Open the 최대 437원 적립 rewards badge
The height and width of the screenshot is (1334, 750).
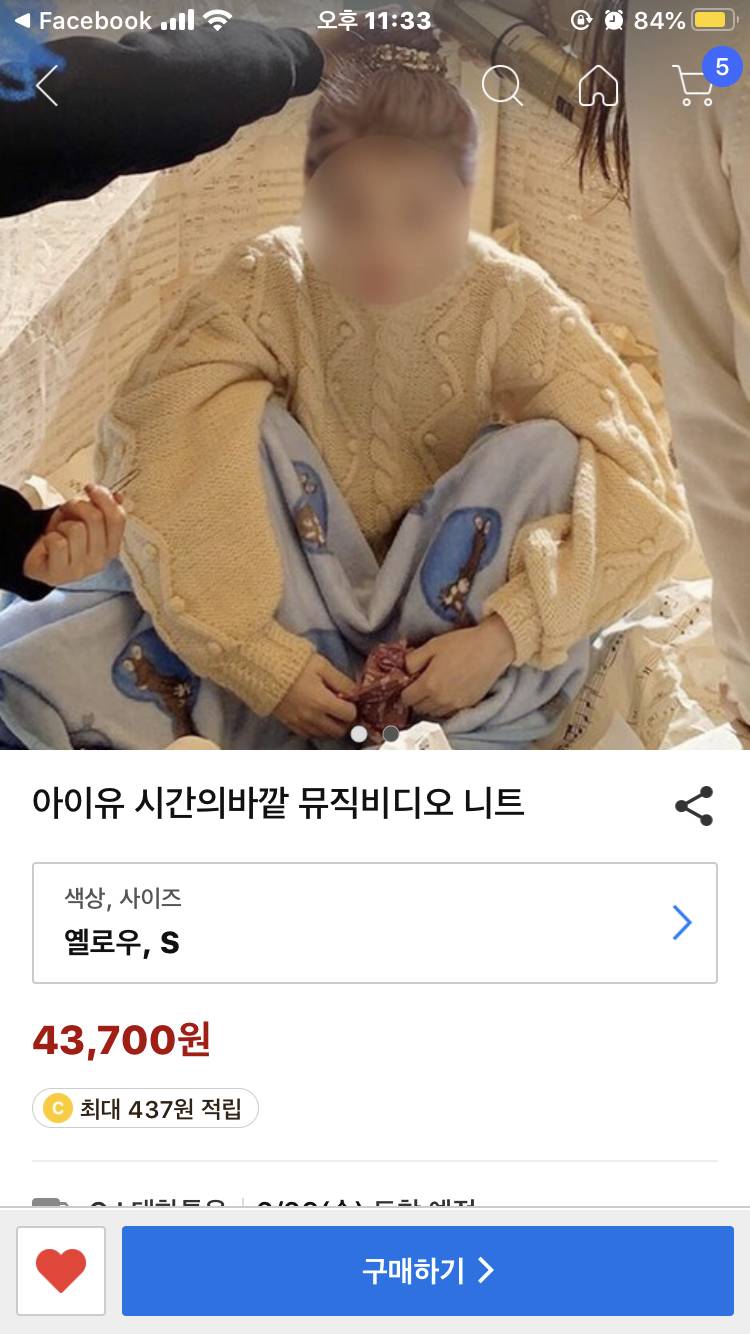pyautogui.click(x=145, y=1108)
